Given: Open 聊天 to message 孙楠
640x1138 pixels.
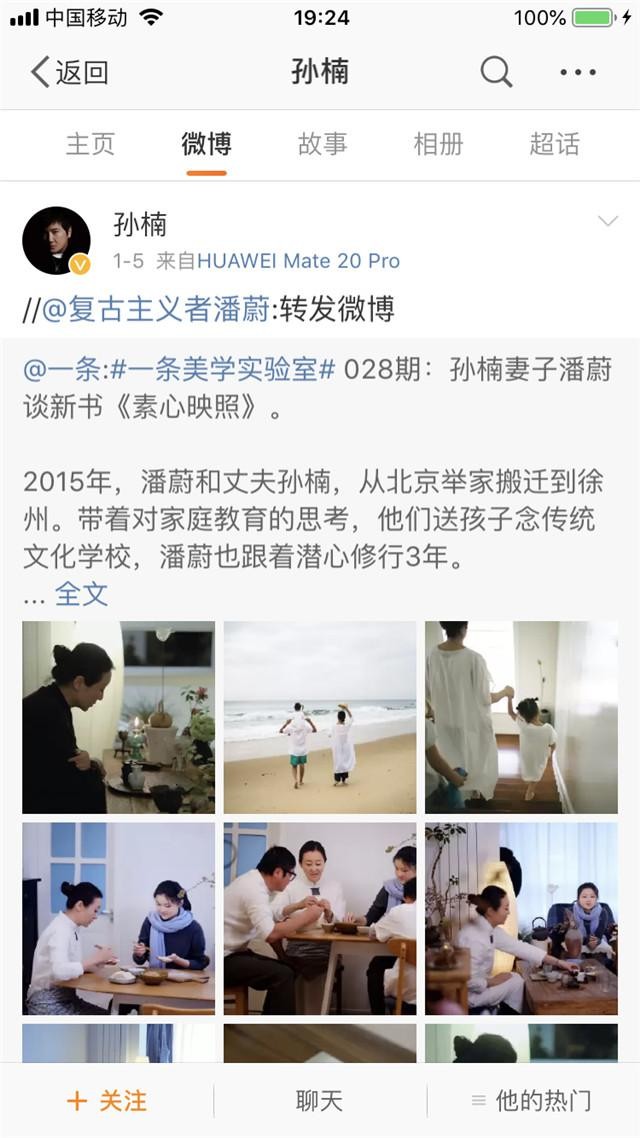Looking at the screenshot, I should (x=320, y=1101).
